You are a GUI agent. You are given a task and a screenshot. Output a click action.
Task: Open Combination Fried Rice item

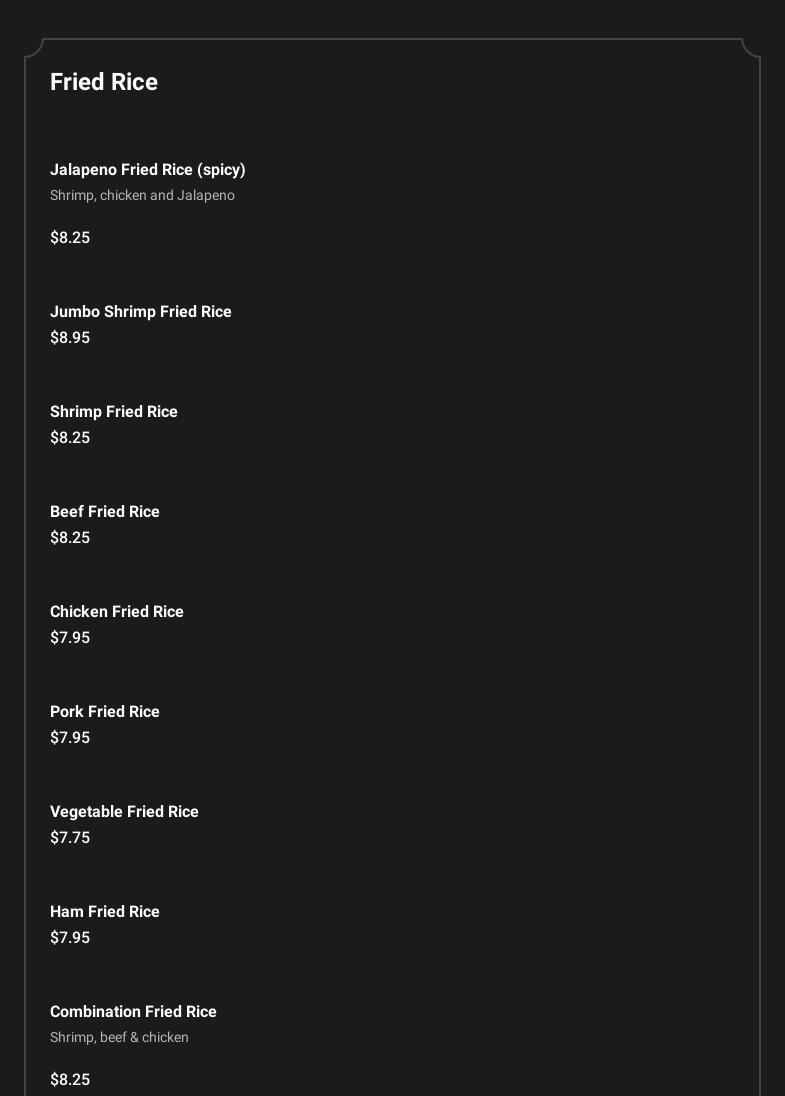tap(133, 1012)
